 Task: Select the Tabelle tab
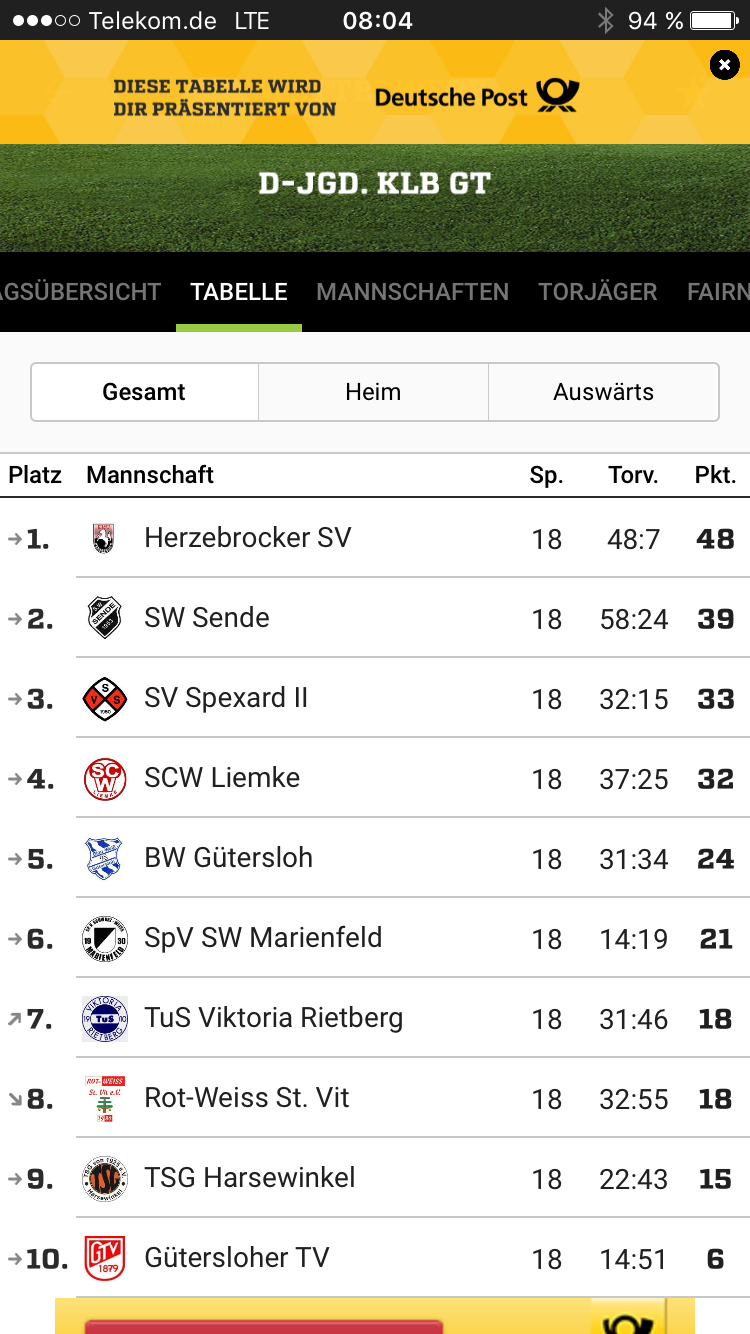click(x=239, y=292)
